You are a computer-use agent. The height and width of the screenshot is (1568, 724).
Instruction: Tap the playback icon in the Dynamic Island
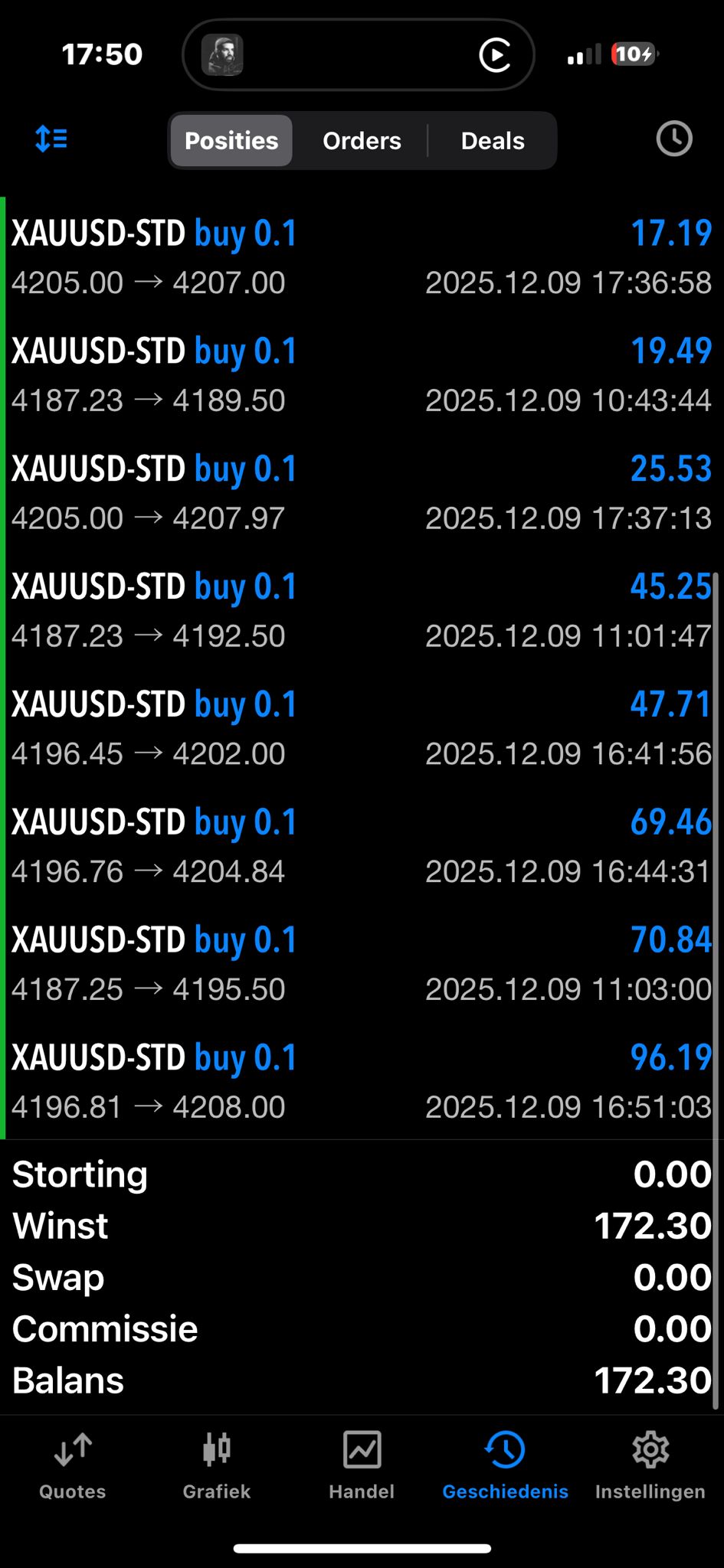pos(495,55)
